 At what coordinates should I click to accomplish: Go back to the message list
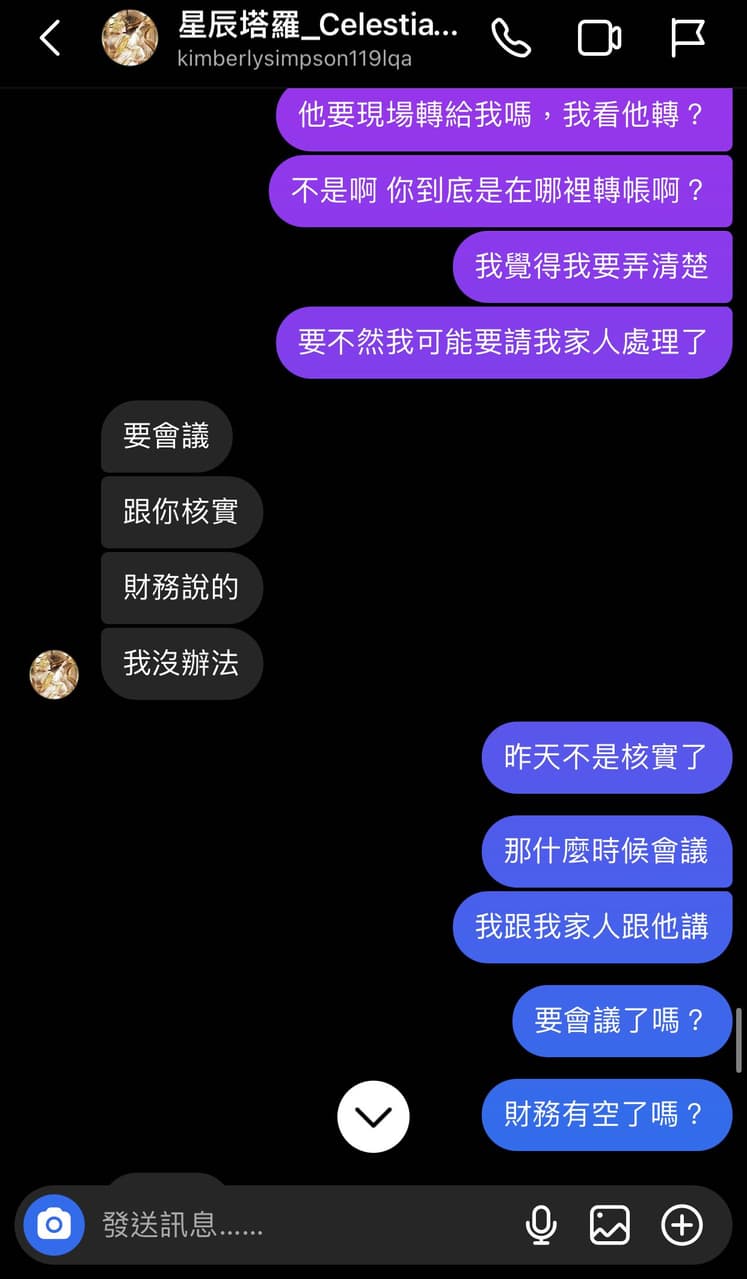click(x=50, y=39)
